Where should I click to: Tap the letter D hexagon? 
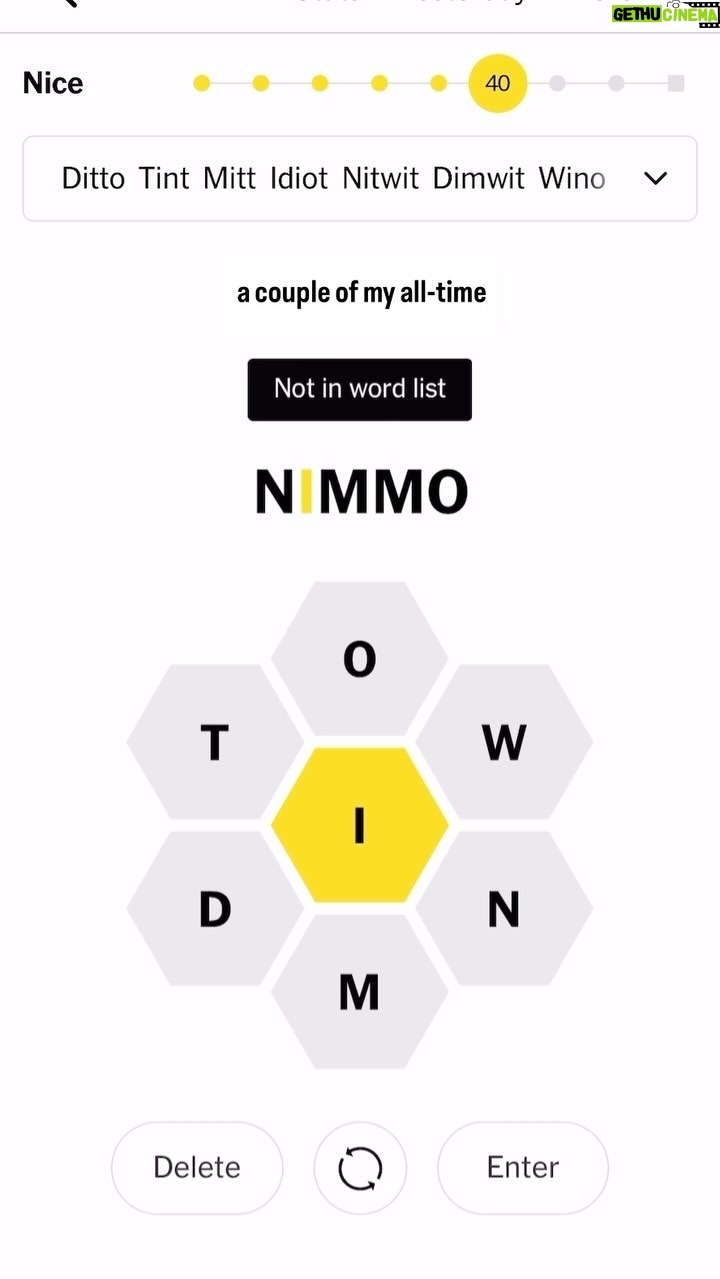pos(215,908)
